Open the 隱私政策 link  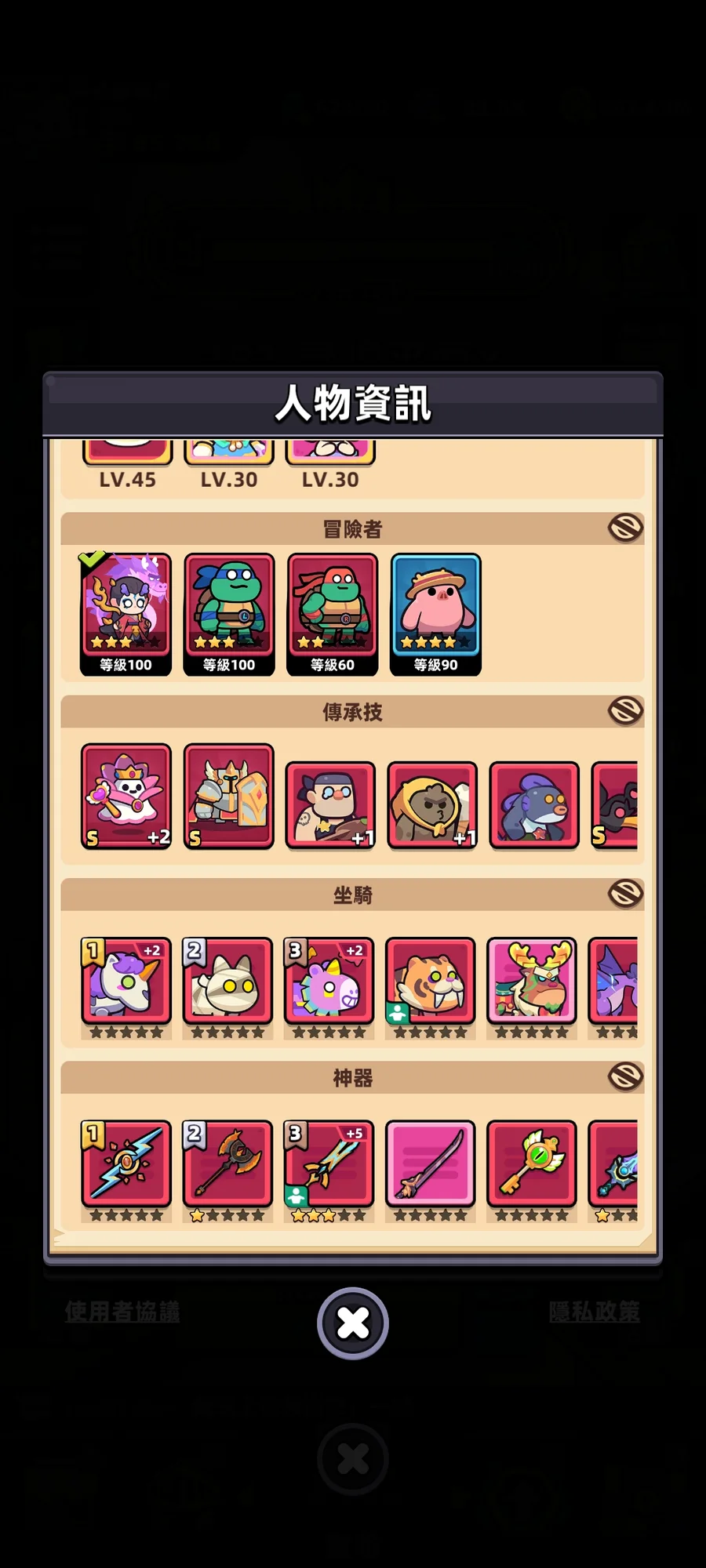594,1311
